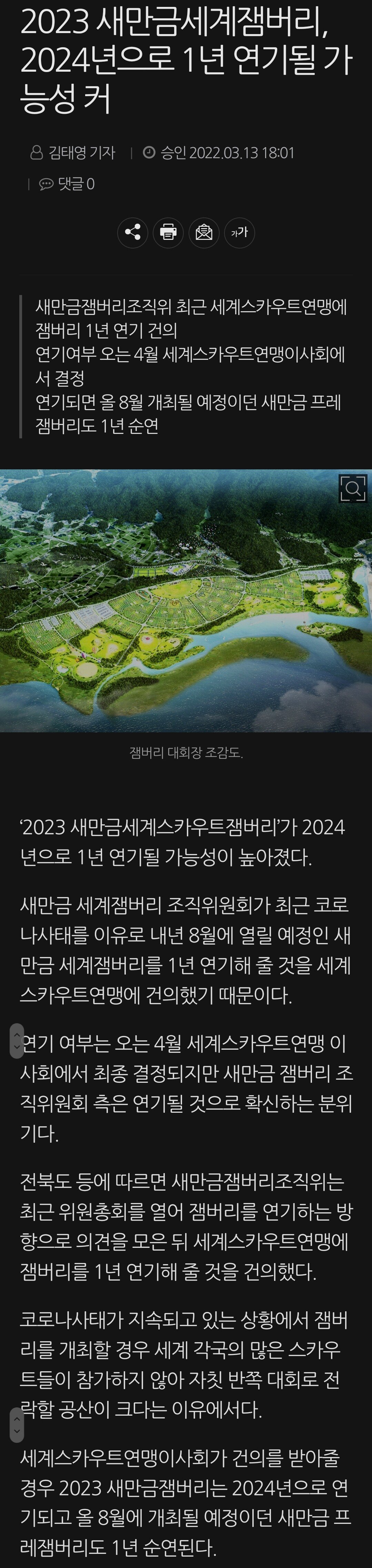372x1568 pixels.
Task: Send the article by email
Action: pos(204,232)
